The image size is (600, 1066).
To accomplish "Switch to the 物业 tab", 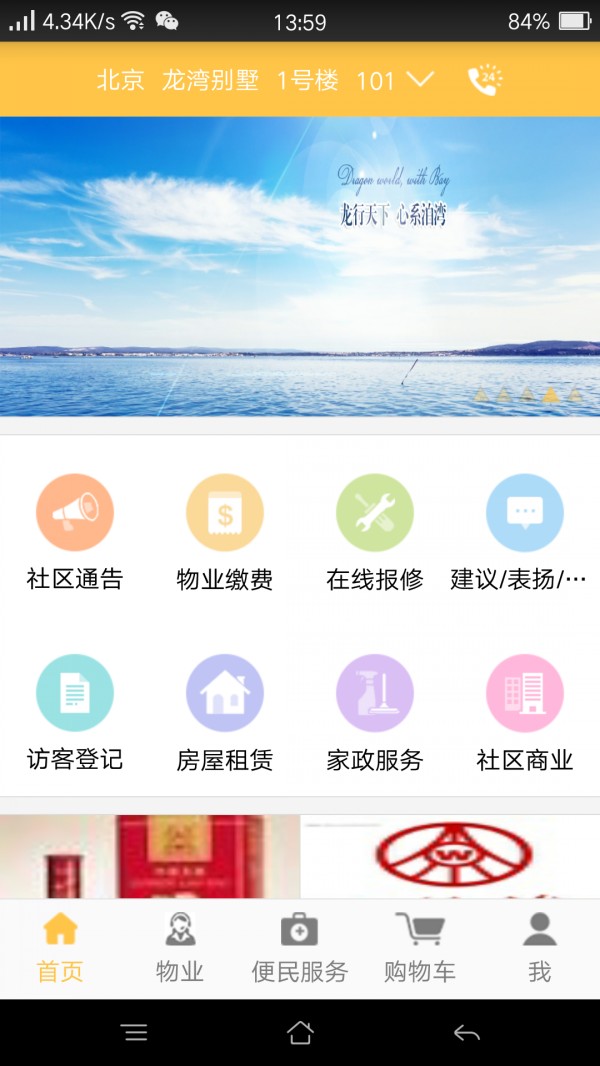I will click(x=180, y=948).
